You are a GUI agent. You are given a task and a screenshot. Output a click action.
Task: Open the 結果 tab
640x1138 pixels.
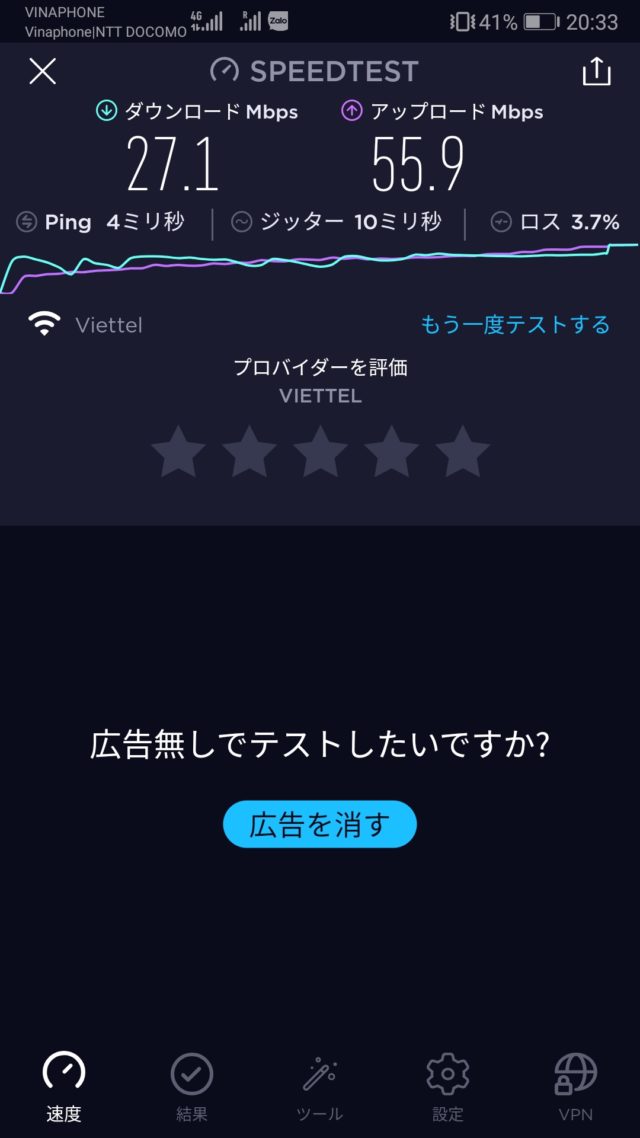coord(192,1087)
